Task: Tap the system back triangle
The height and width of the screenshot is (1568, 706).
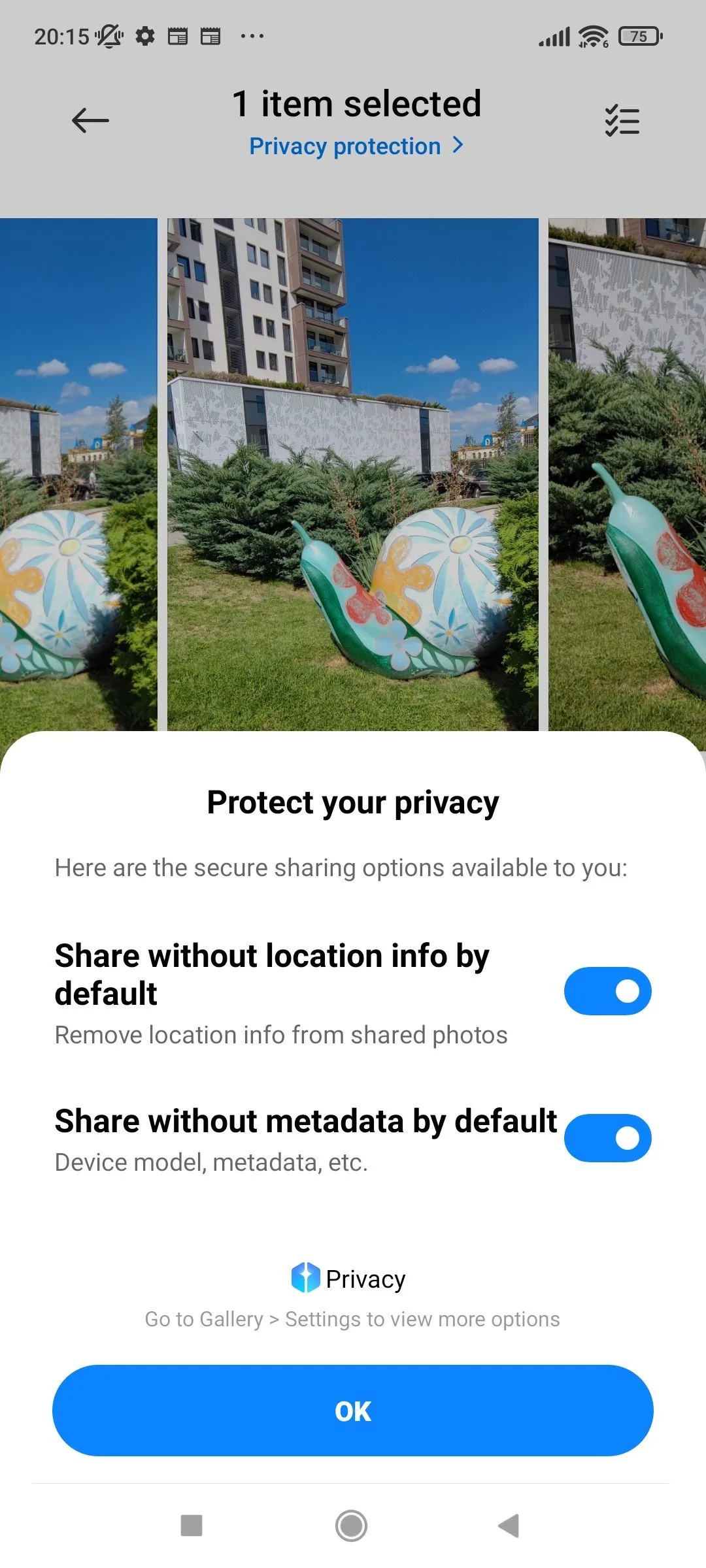Action: 509,1526
